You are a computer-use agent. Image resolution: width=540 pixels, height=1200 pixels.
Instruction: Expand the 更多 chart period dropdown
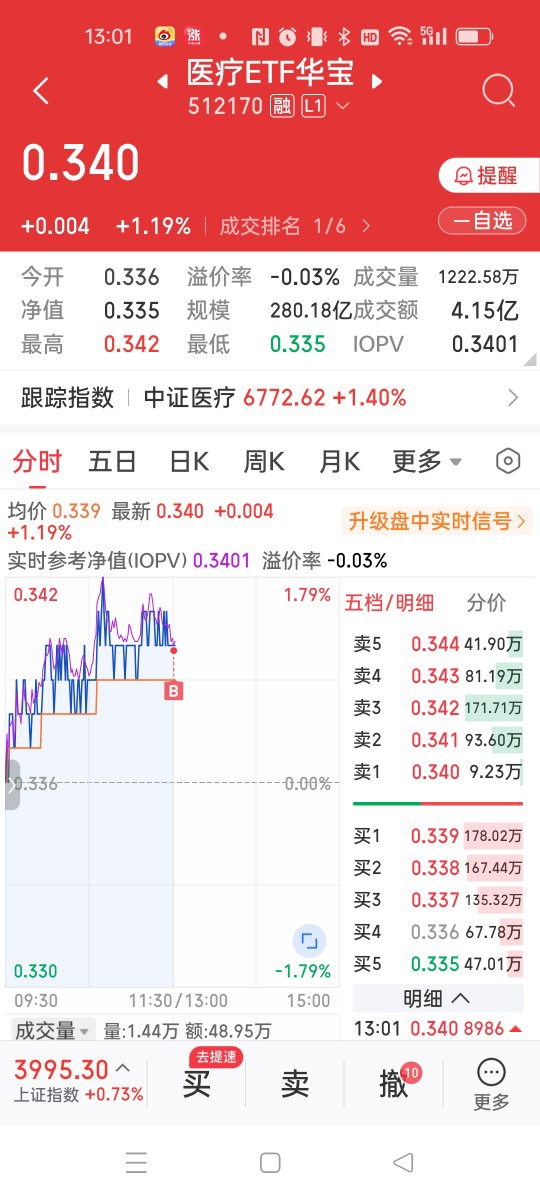[427, 461]
